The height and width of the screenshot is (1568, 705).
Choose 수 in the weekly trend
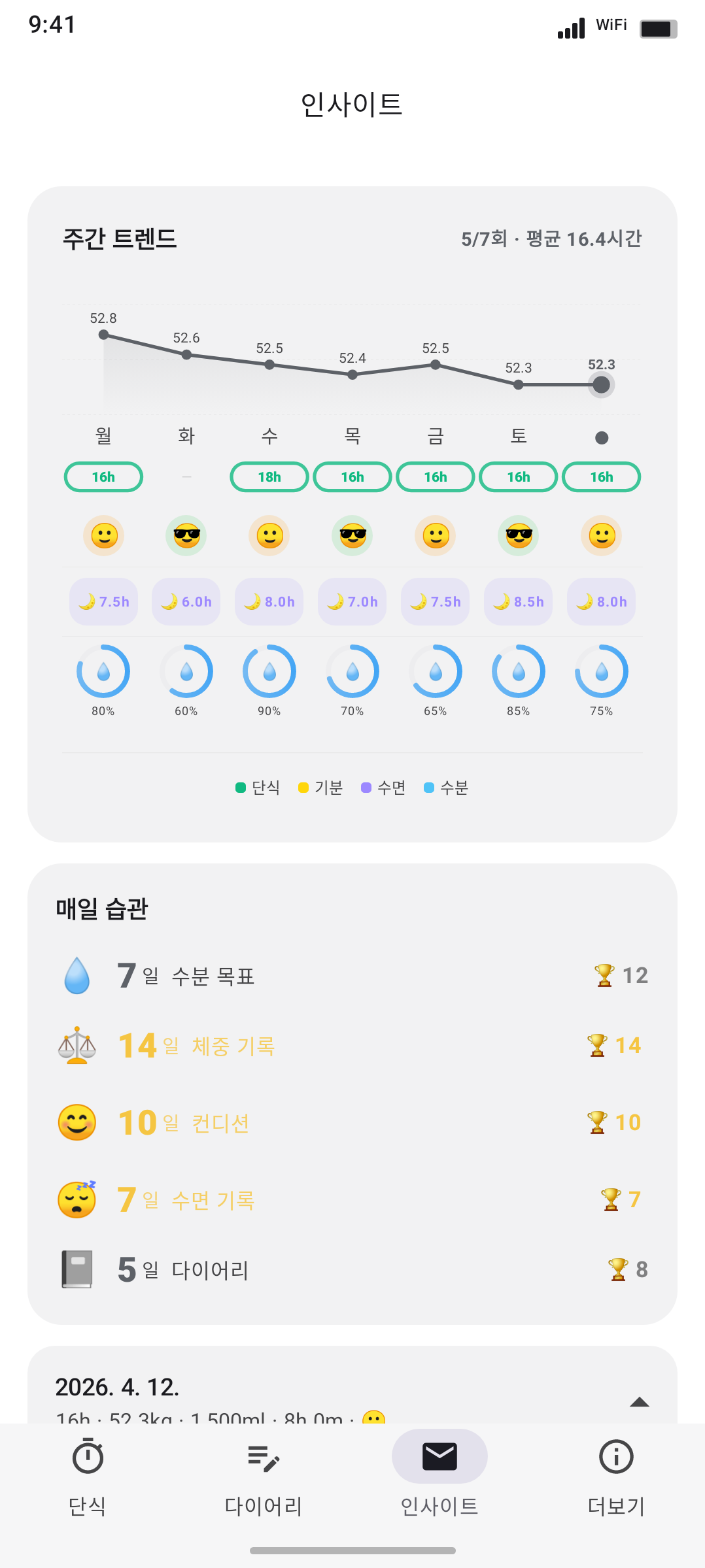(x=269, y=436)
